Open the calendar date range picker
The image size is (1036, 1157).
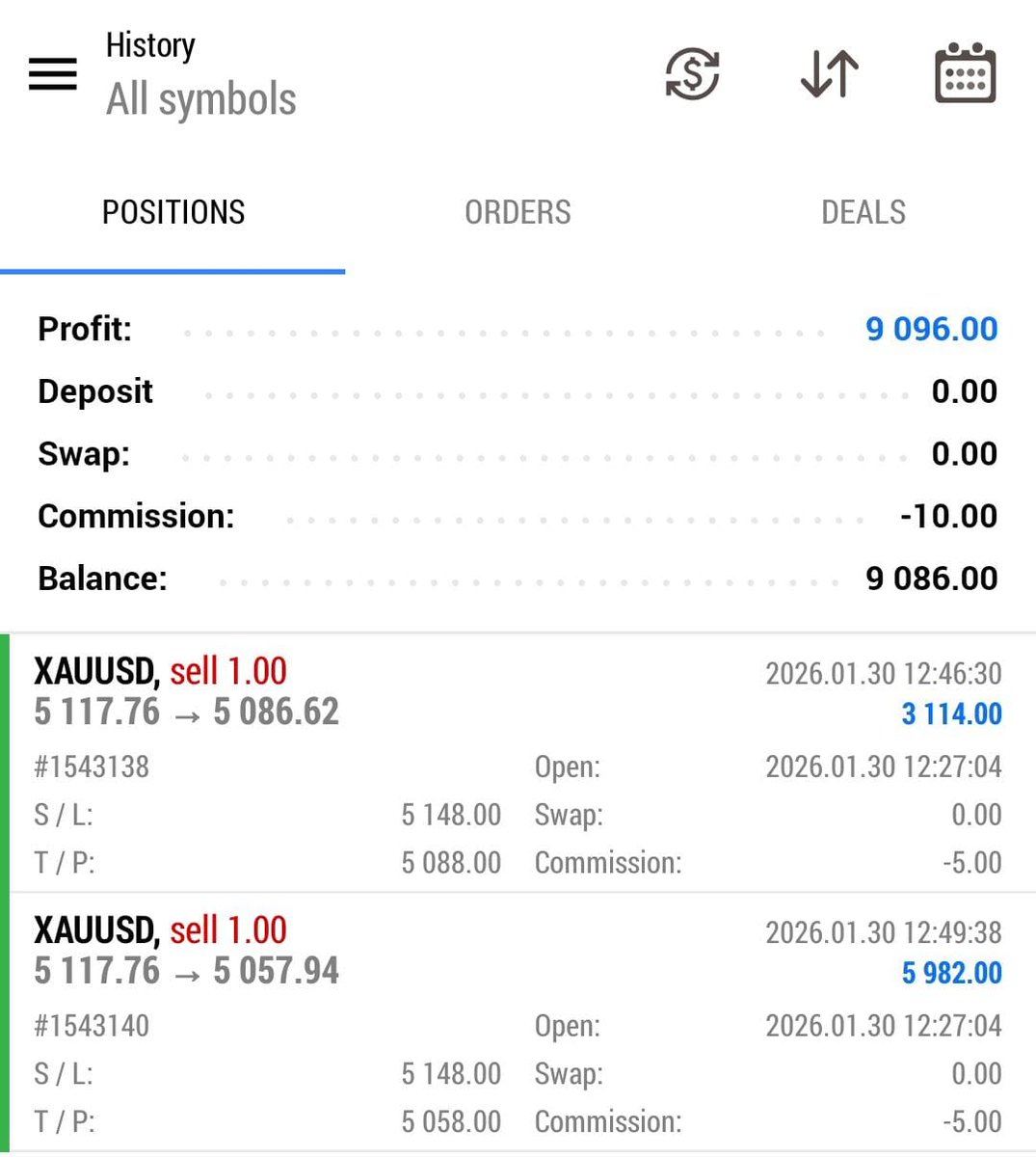pyautogui.click(x=965, y=73)
